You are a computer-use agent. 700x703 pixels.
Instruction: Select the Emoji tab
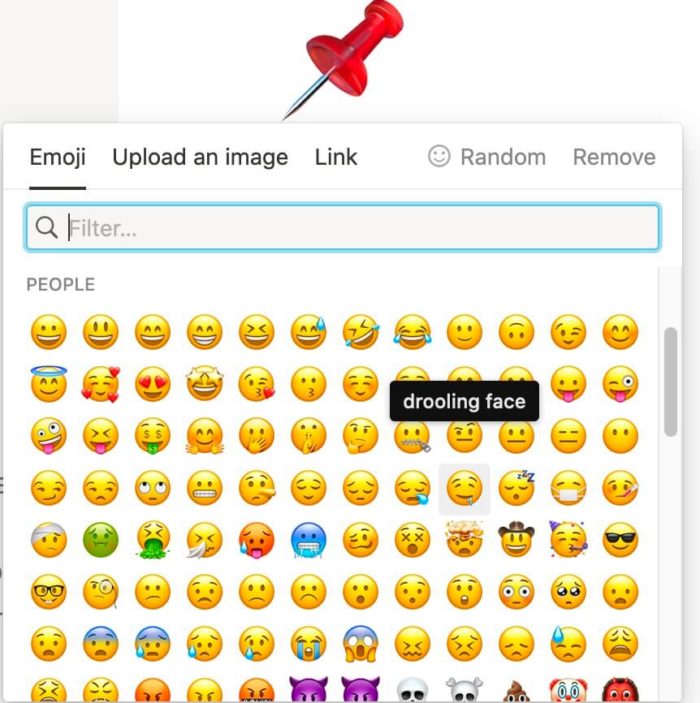pos(57,157)
